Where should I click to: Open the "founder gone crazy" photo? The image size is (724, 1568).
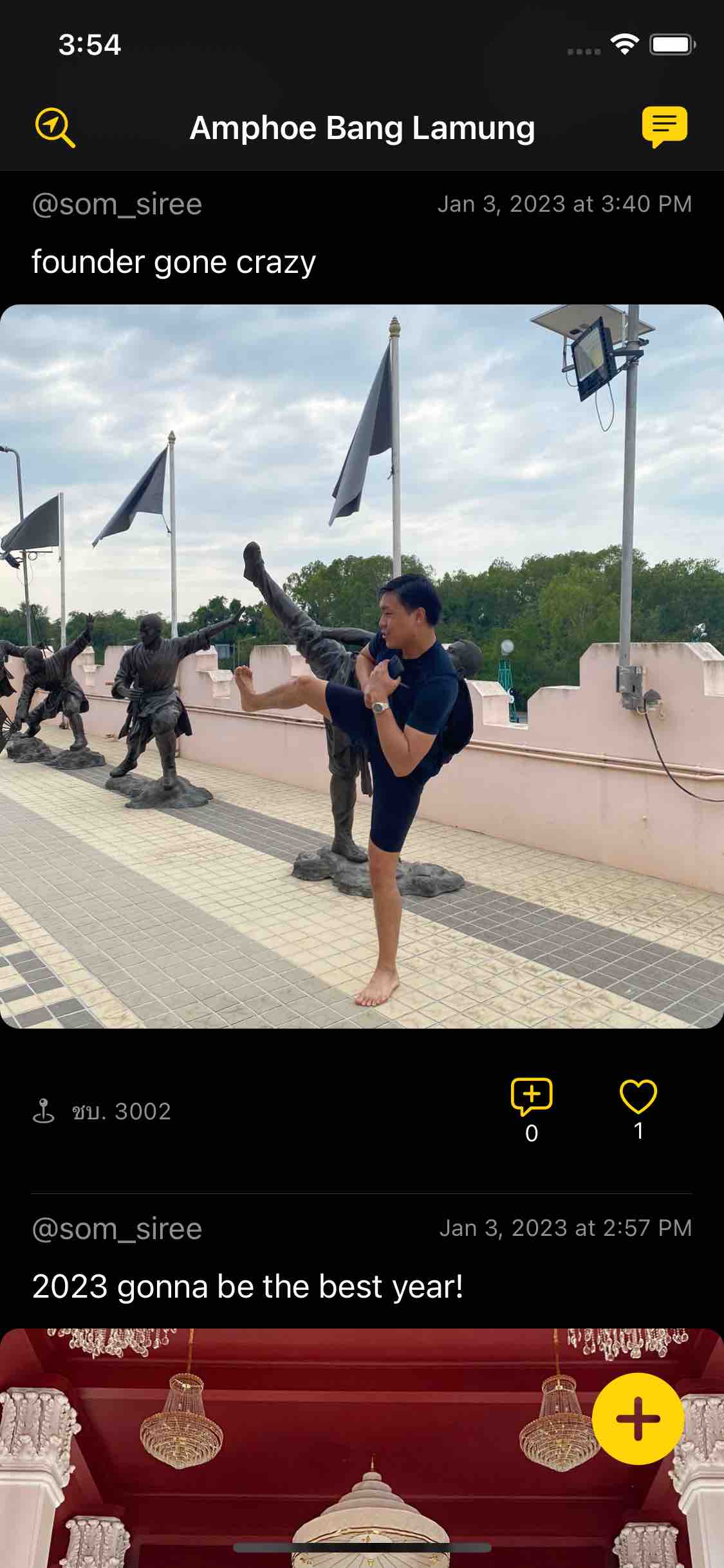tap(362, 666)
